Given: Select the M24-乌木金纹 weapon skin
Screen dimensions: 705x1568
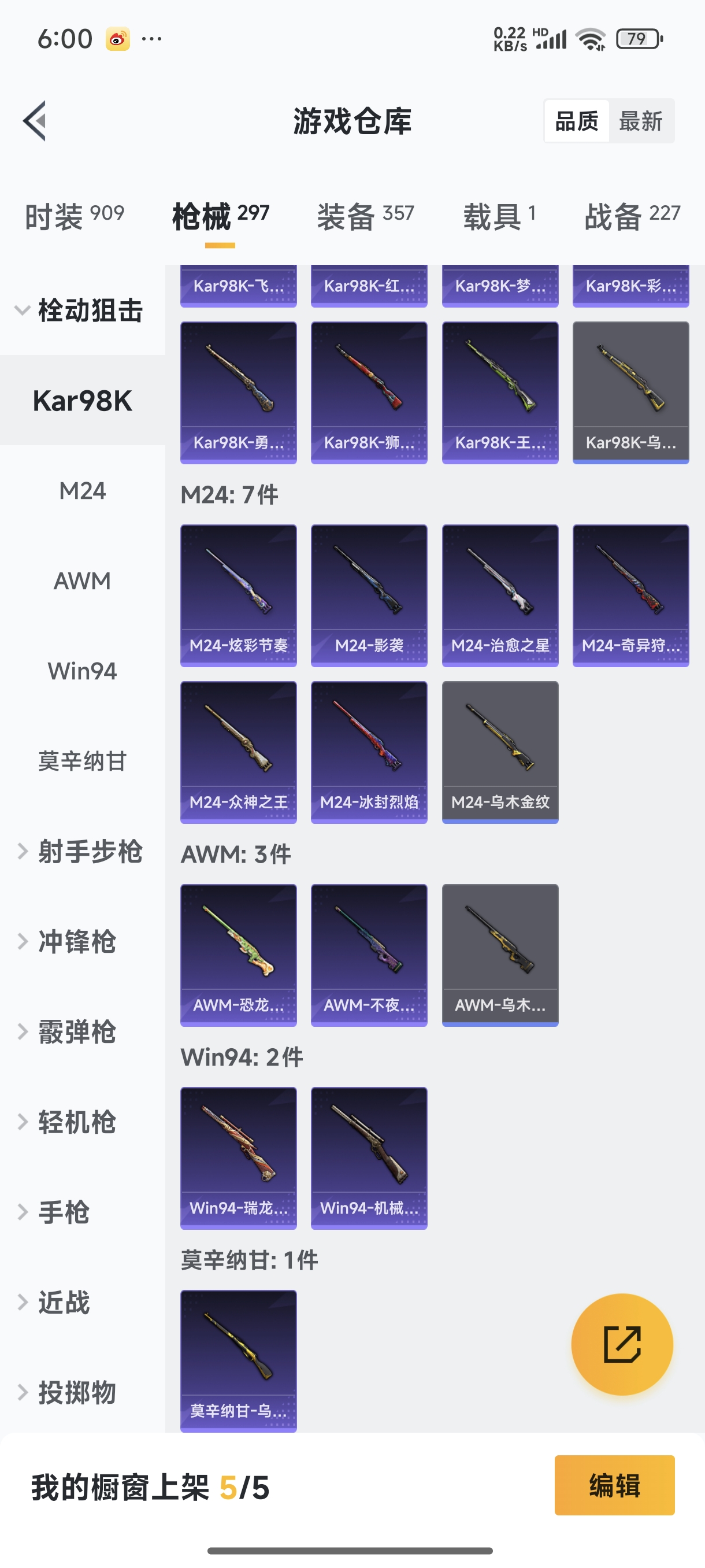Looking at the screenshot, I should coord(499,752).
